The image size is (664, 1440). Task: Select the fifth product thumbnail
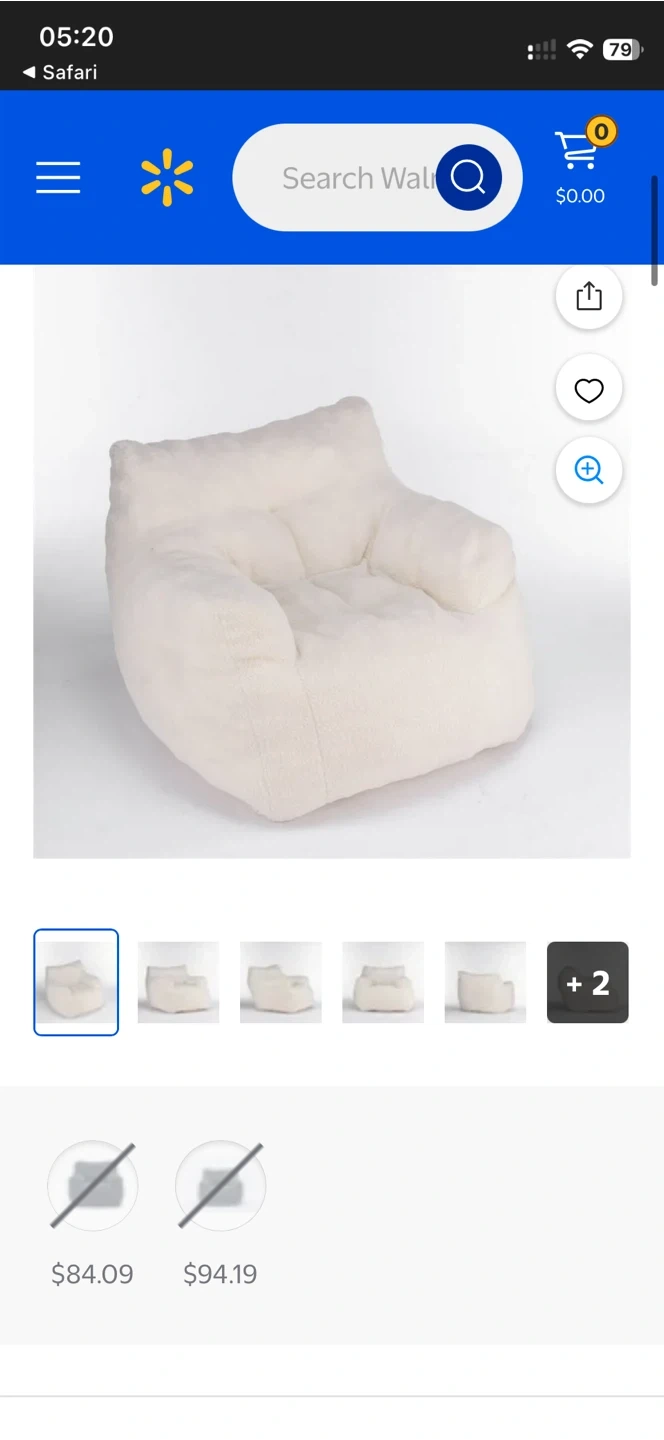[x=485, y=982]
